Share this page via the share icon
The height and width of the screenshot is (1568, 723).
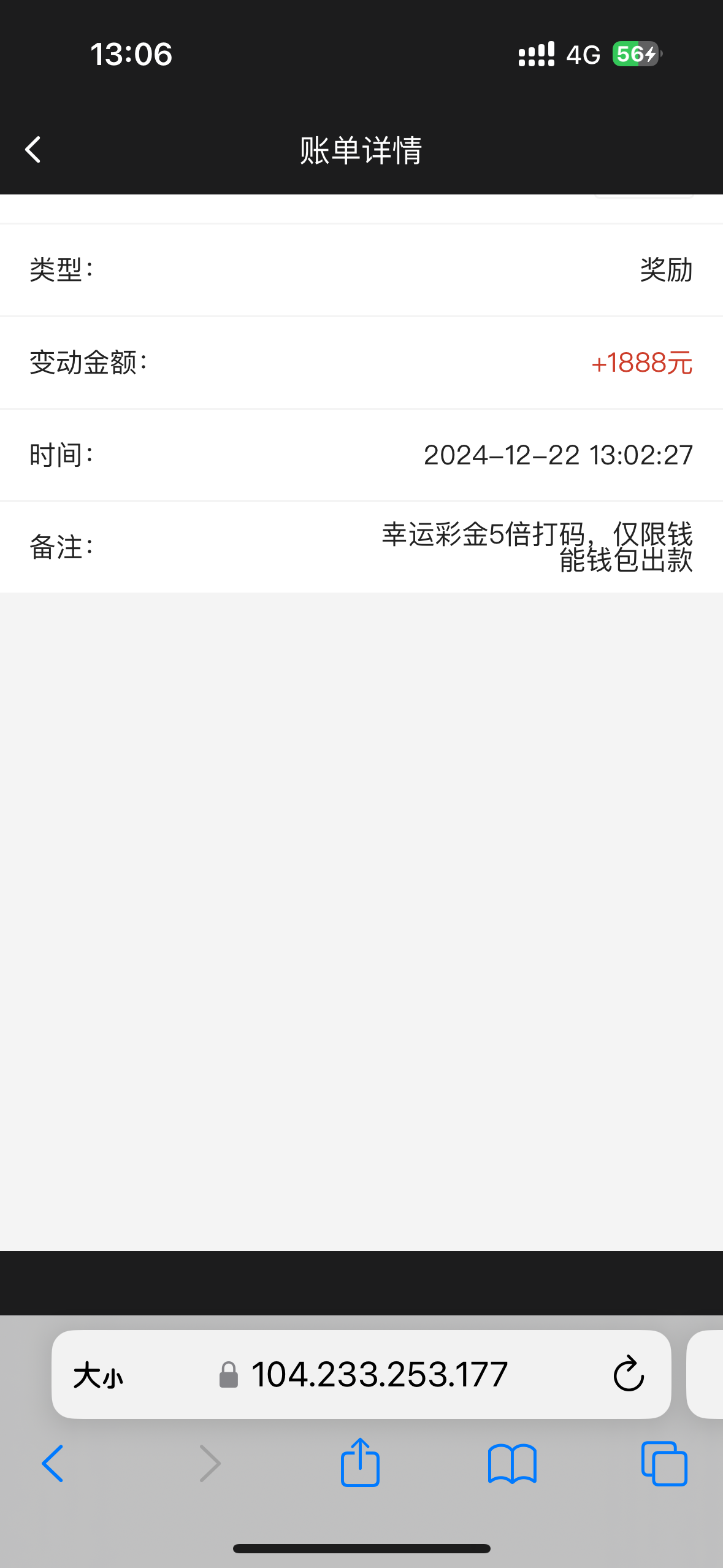(360, 1462)
